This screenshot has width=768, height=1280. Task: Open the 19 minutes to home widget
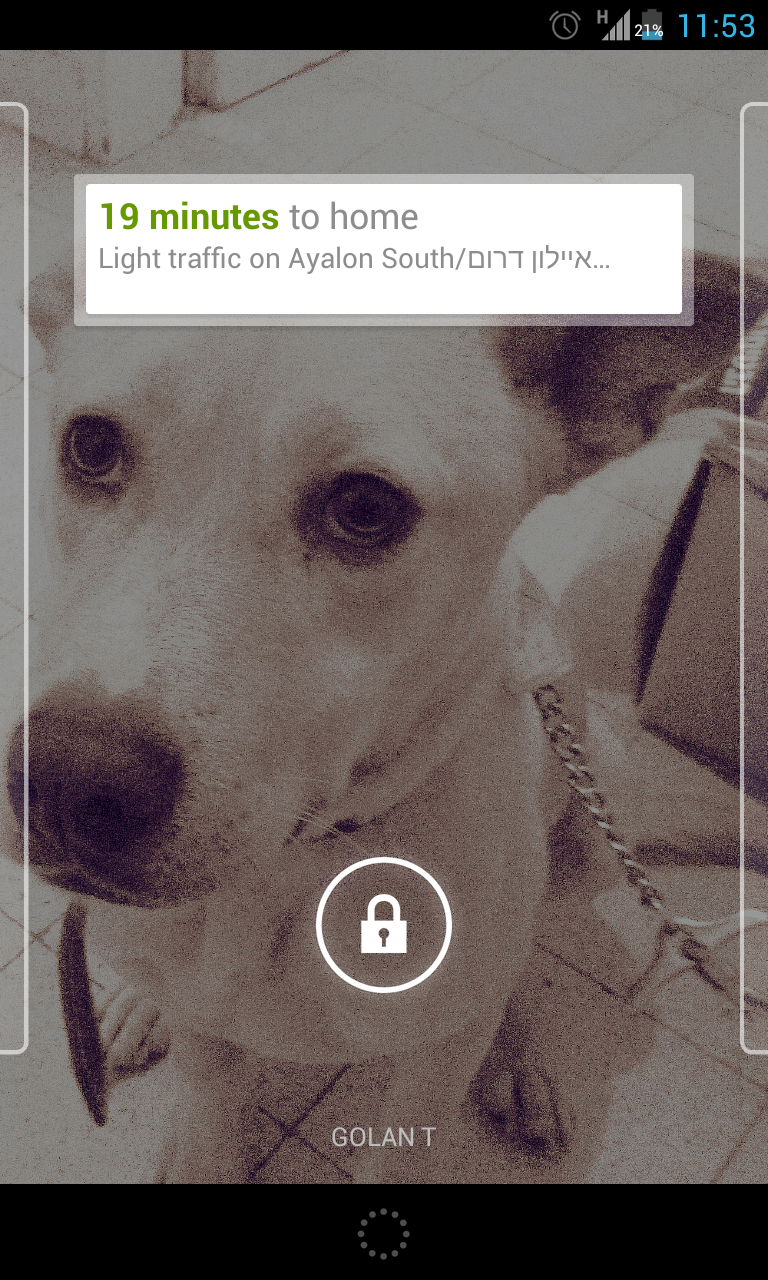(x=384, y=249)
